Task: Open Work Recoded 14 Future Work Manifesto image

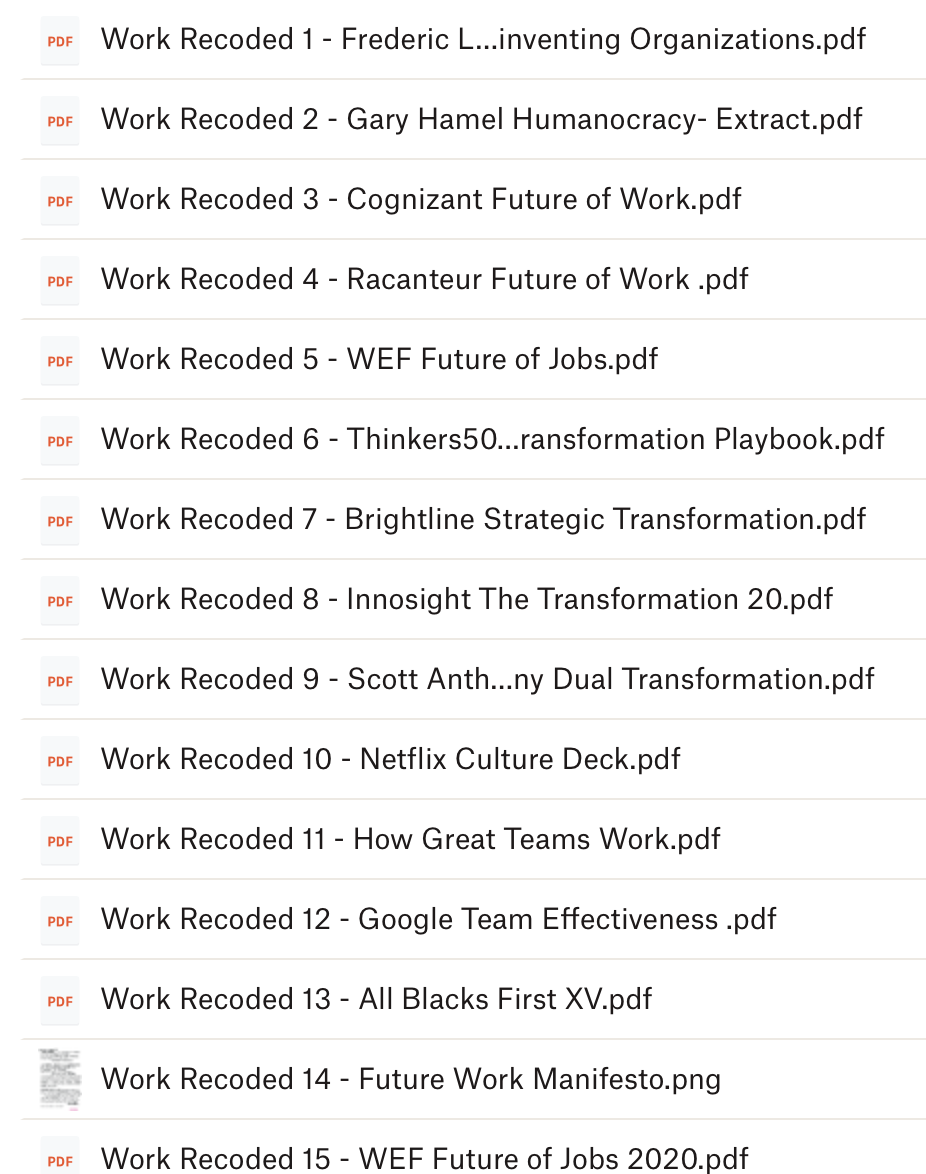Action: pos(410,1080)
